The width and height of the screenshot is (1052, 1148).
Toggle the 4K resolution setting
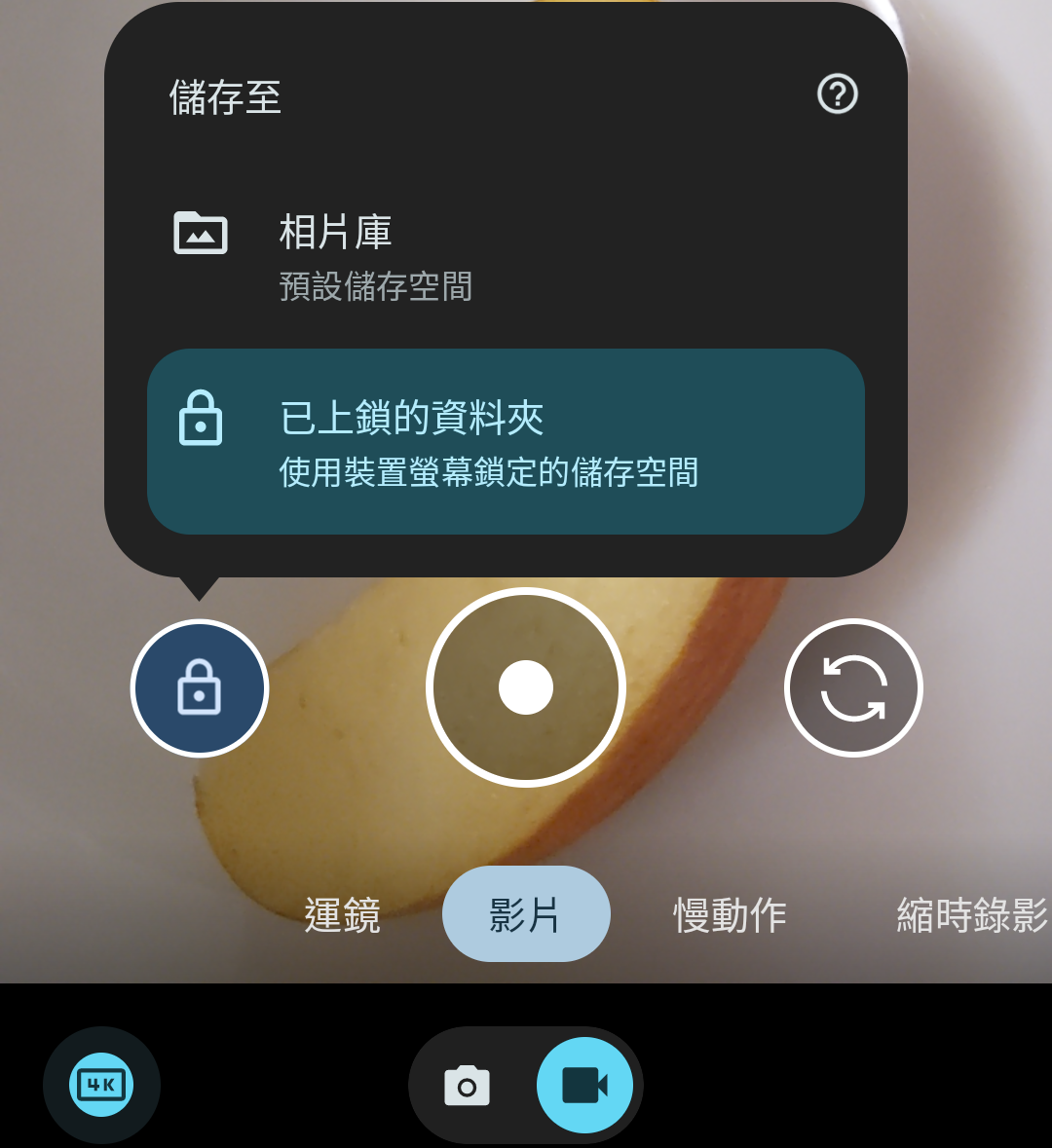pos(101,1085)
